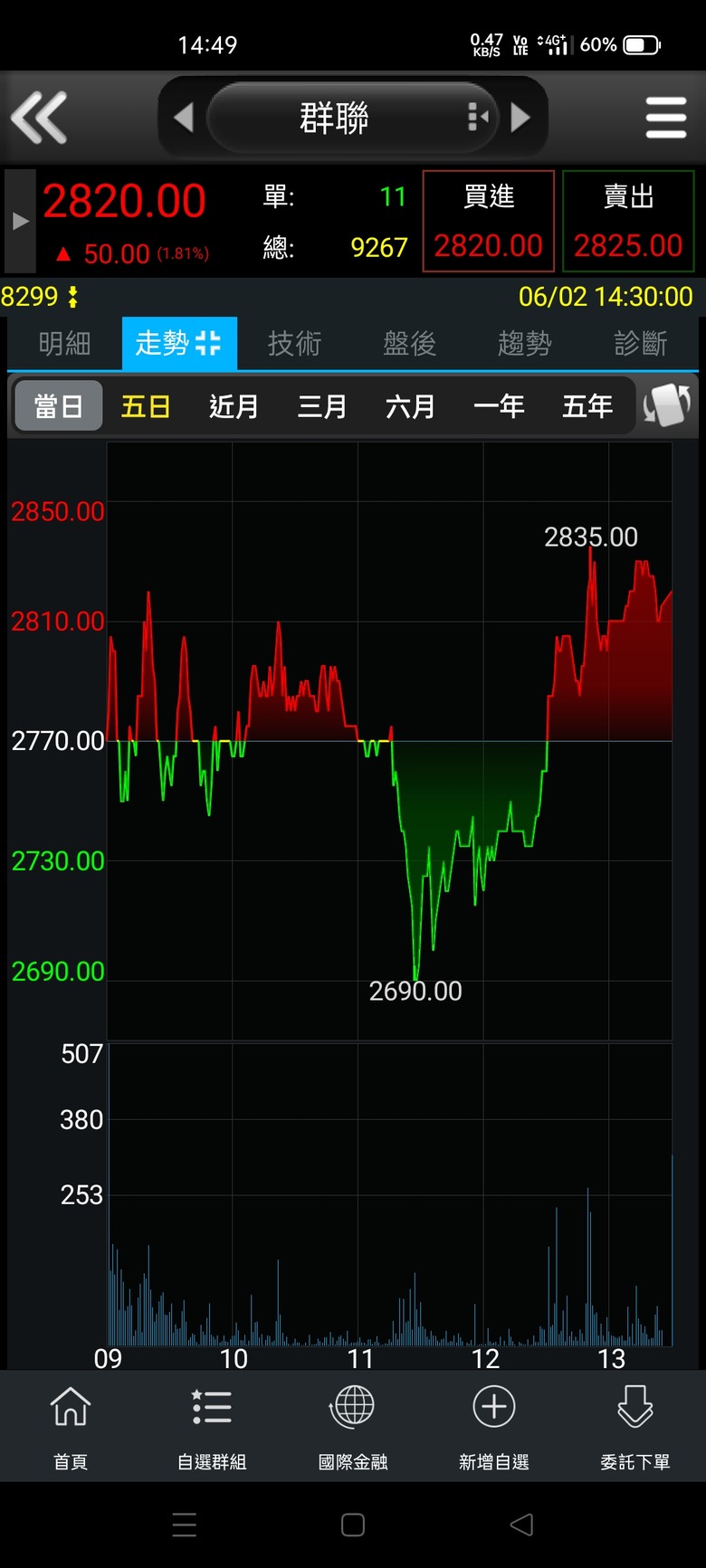Open the hamburger menu
Viewport: 706px width, 1568px height.
pos(666,118)
